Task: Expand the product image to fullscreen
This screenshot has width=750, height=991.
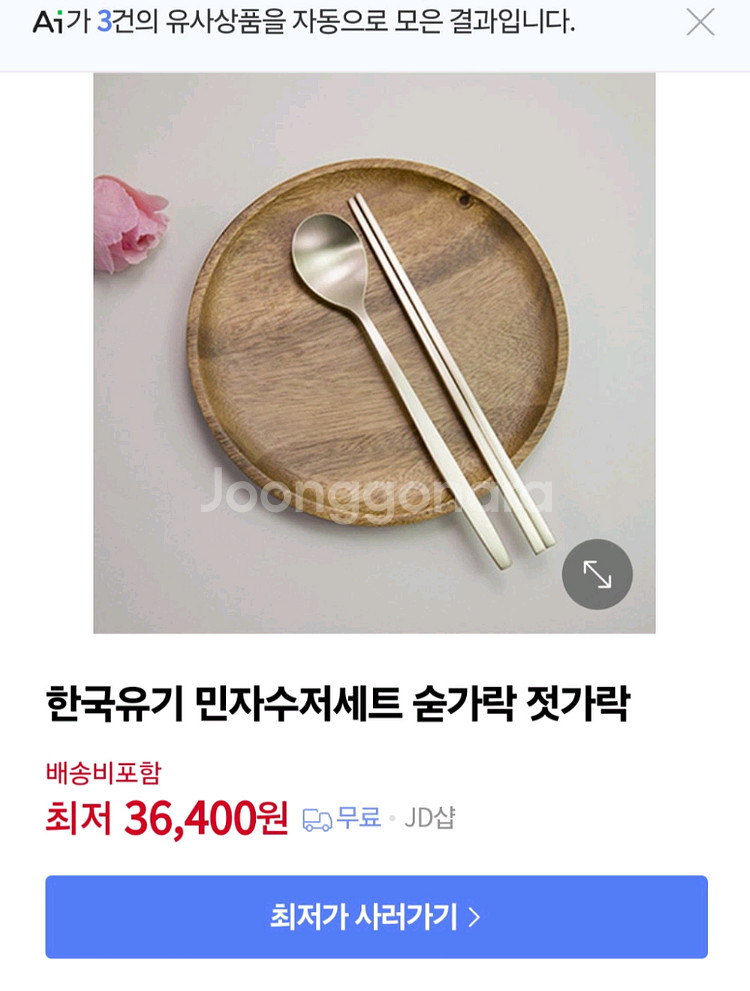Action: click(597, 574)
